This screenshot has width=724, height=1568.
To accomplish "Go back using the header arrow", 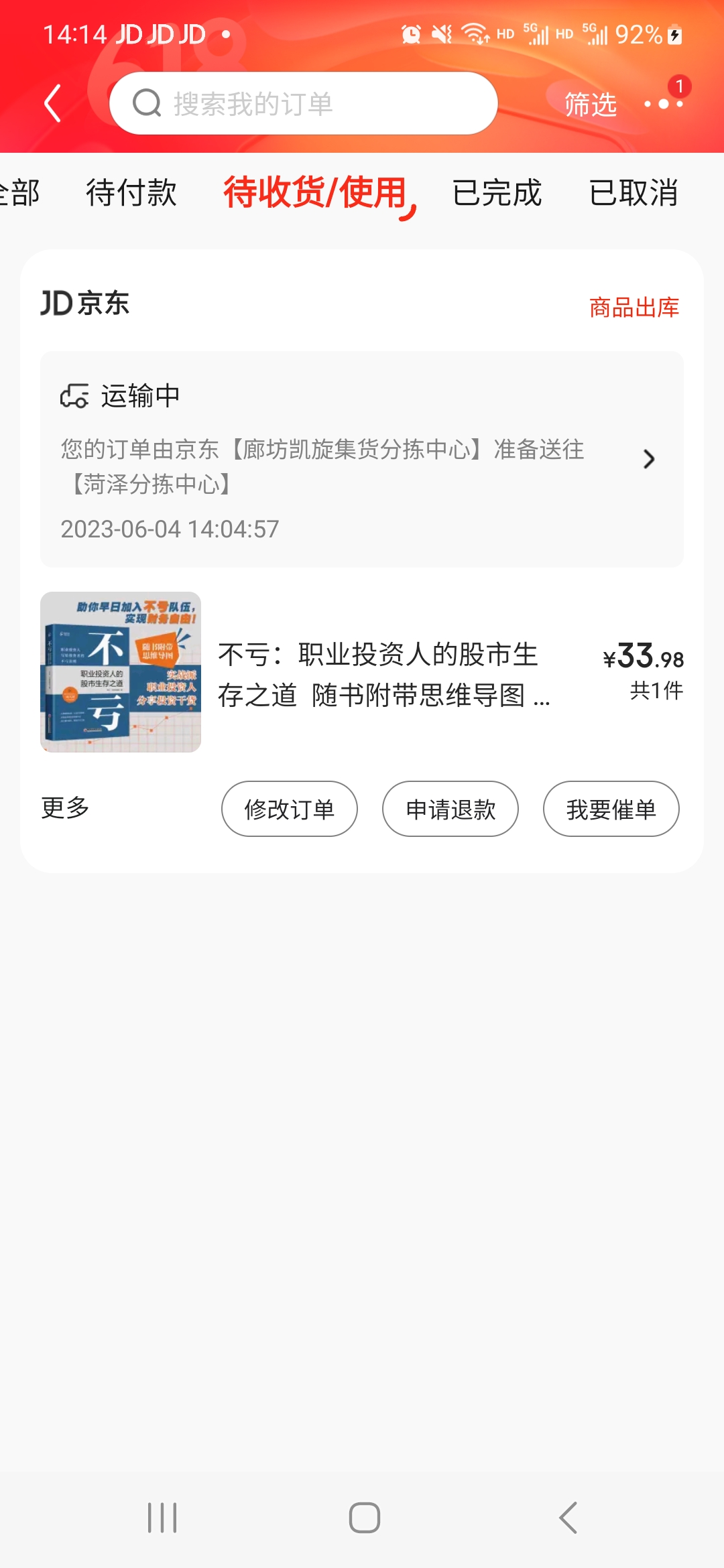I will 52,103.
